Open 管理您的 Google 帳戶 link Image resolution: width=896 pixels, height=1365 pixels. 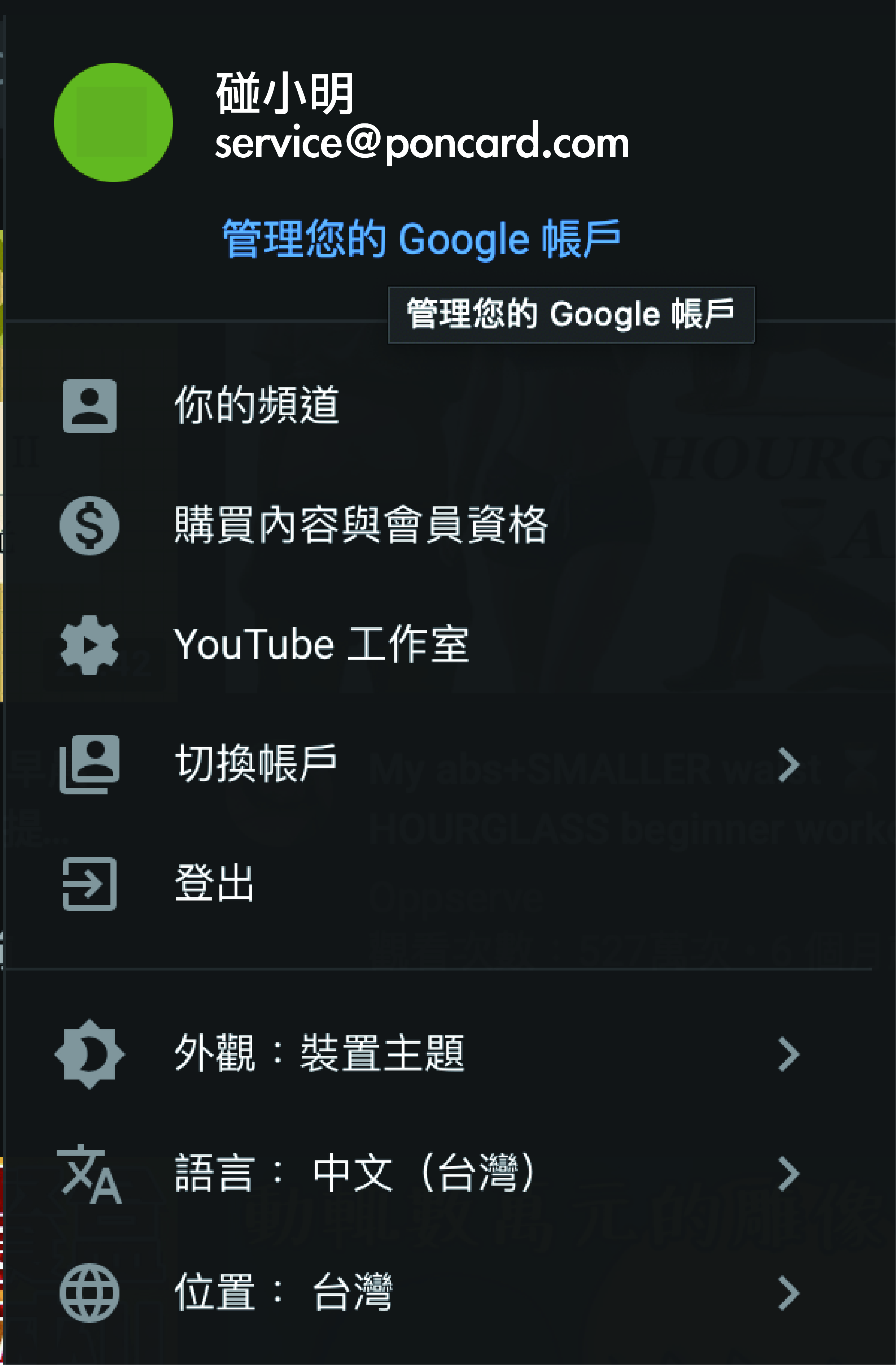421,239
